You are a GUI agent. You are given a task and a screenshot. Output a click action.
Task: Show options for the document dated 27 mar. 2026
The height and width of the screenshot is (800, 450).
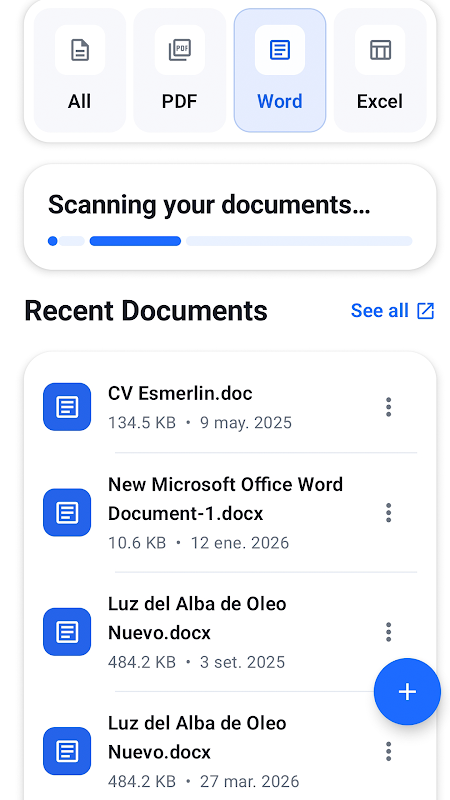coord(388,751)
